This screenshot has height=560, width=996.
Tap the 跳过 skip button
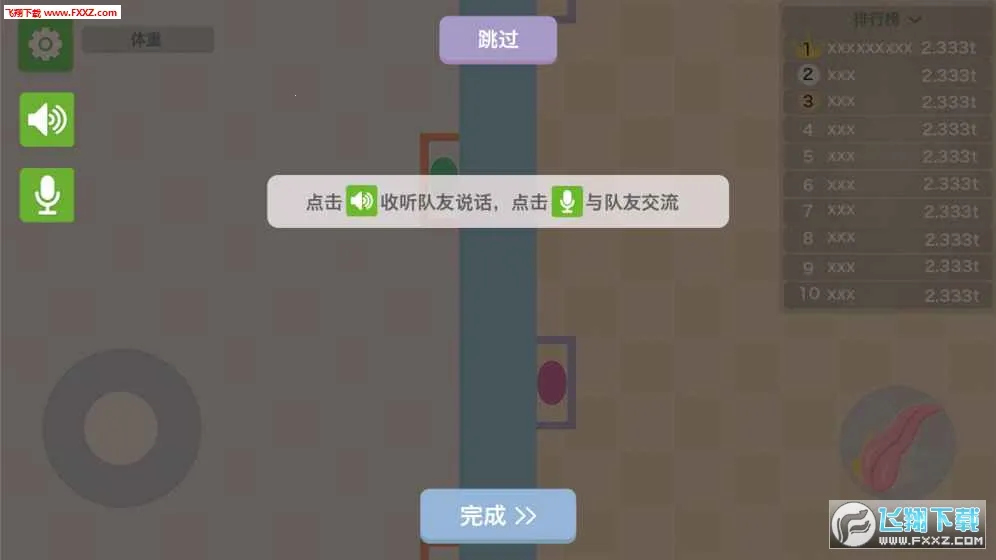[498, 40]
